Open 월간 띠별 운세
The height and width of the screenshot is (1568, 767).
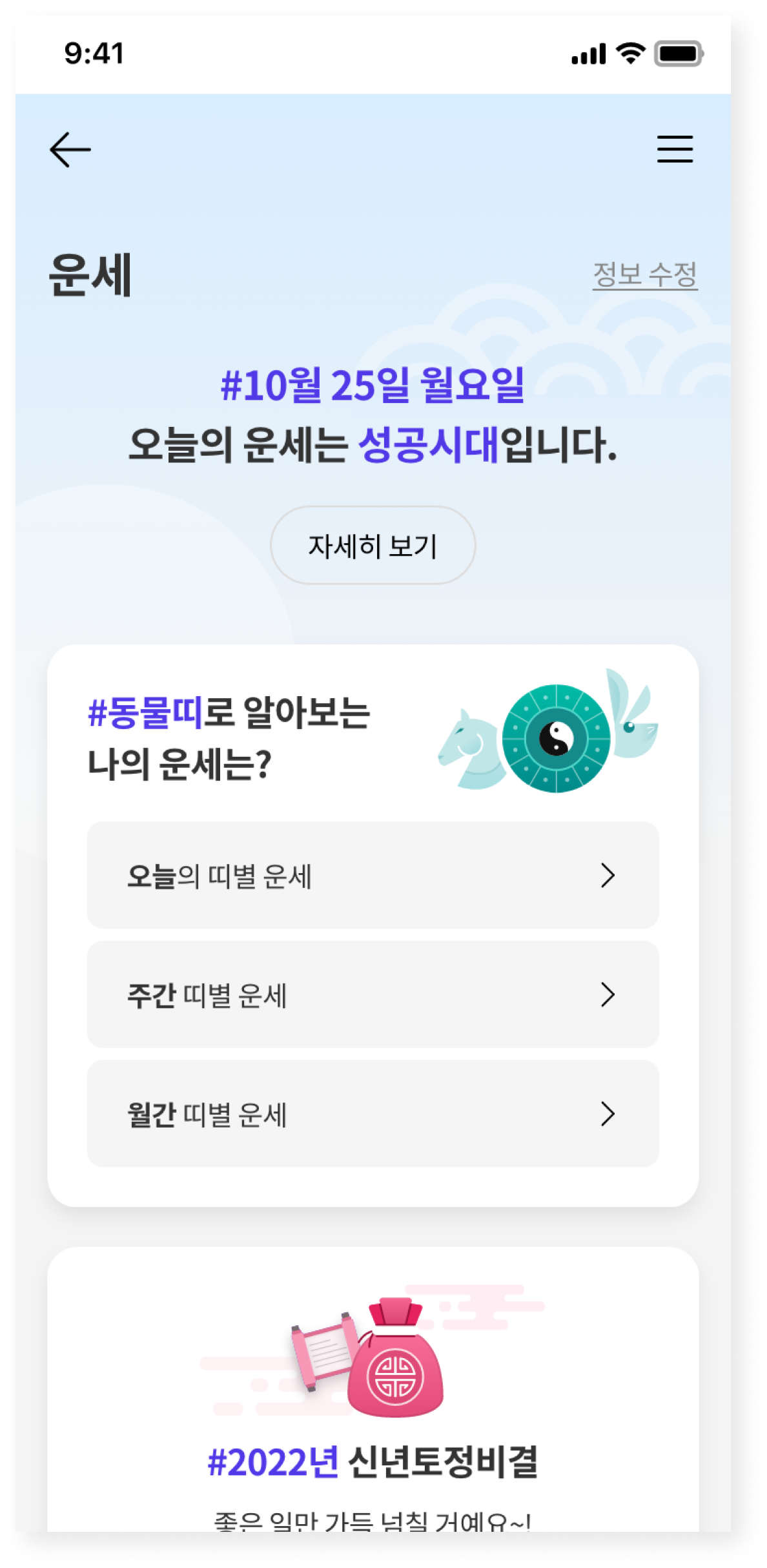pyautogui.click(x=373, y=1113)
